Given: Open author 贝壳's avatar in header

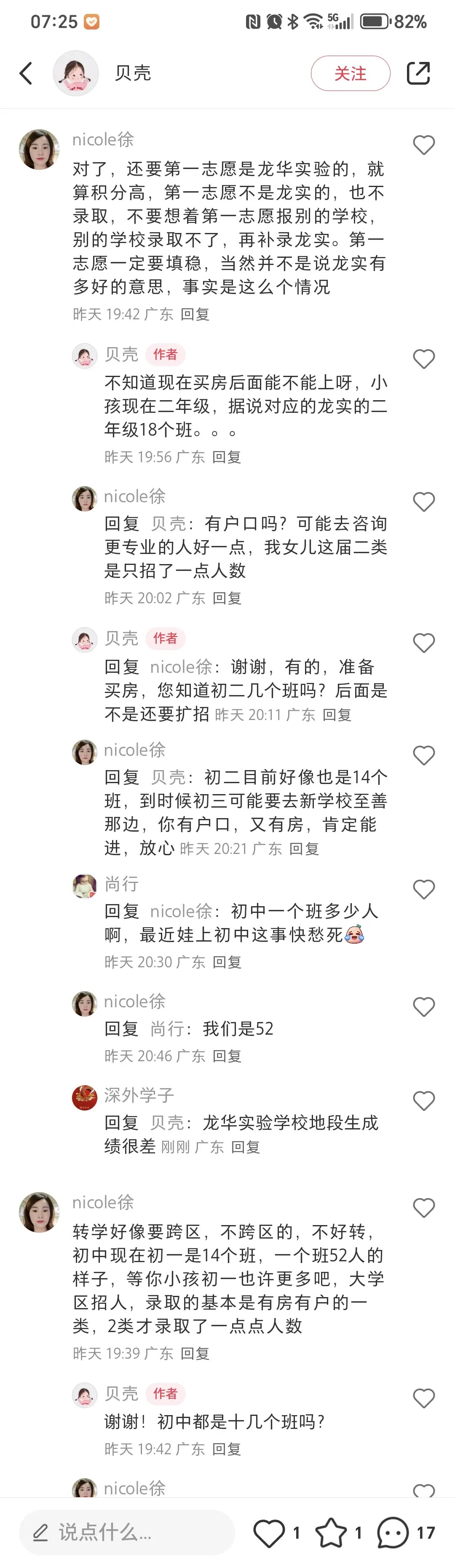Looking at the screenshot, I should click(75, 74).
